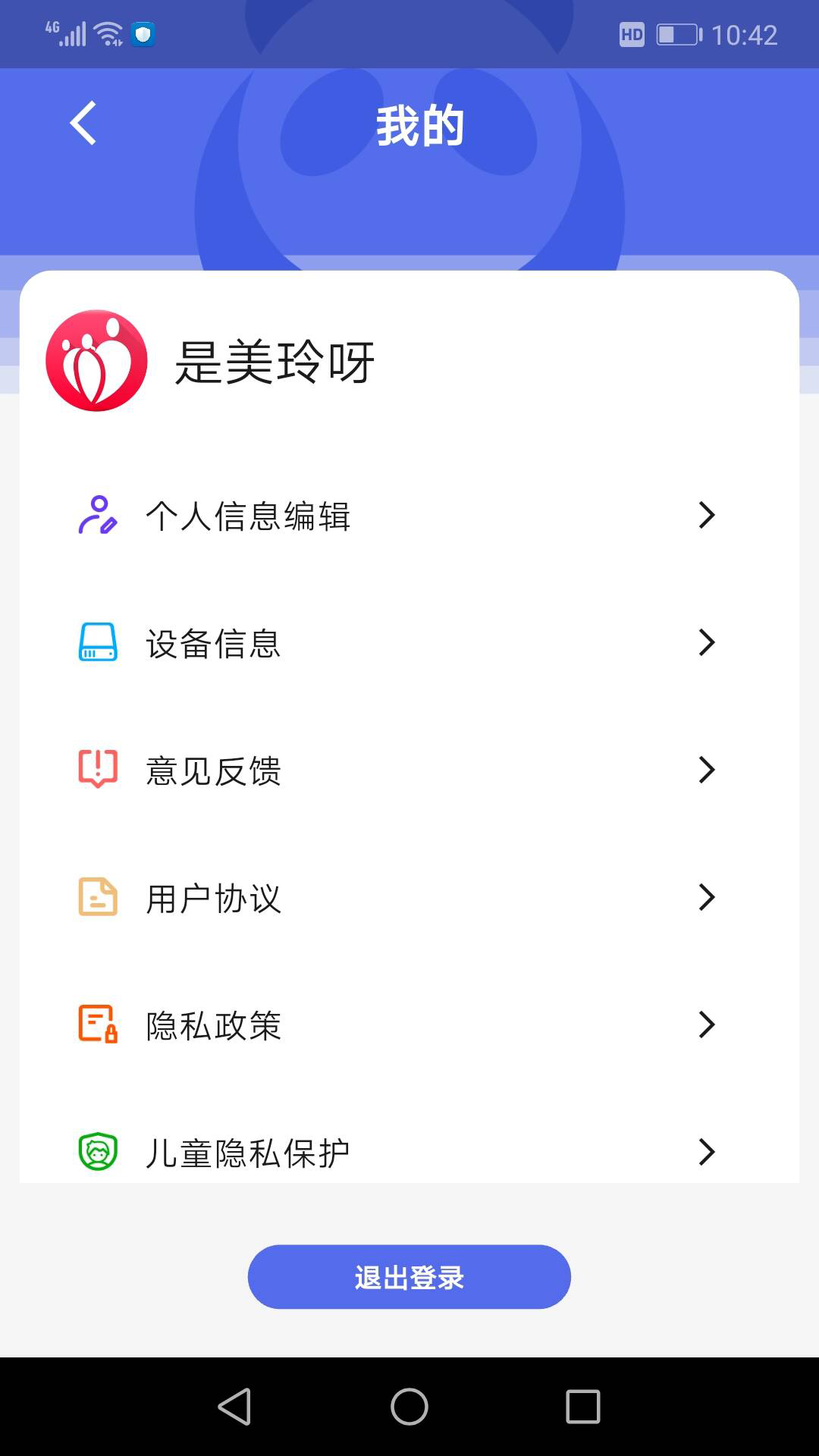Image resolution: width=819 pixels, height=1456 pixels.
Task: Click the green 儿童隐私保护 child shield icon
Action: (96, 1152)
